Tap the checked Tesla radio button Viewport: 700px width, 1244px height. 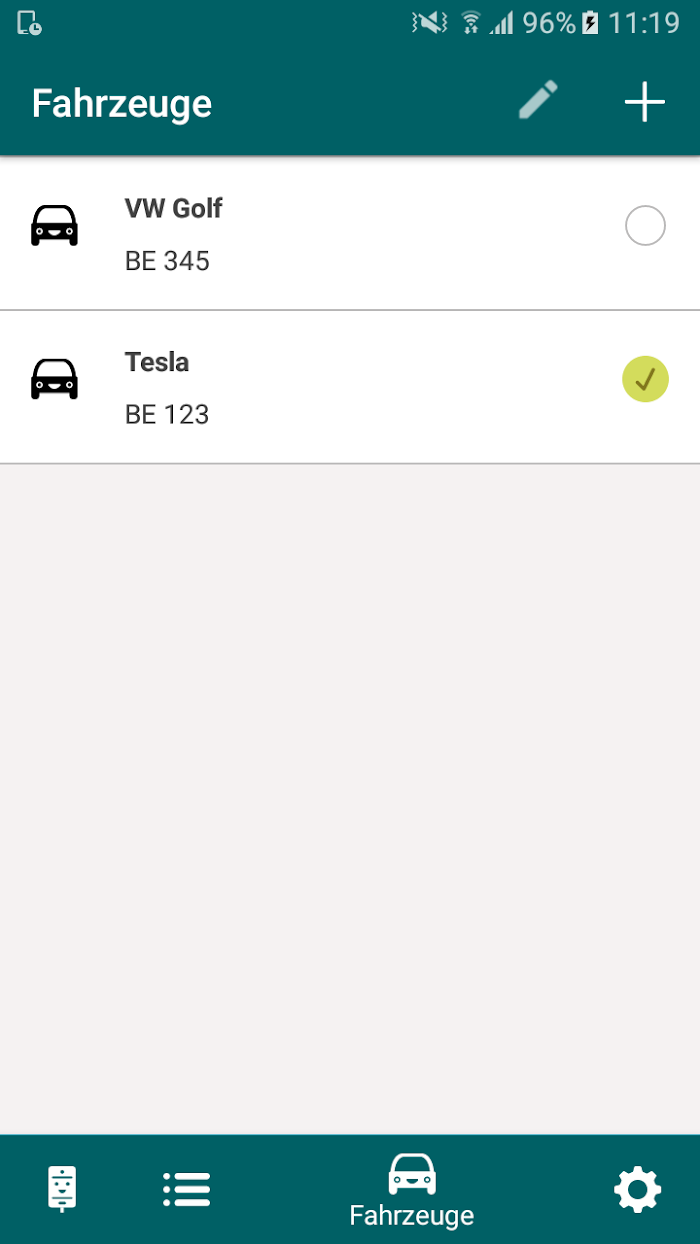pyautogui.click(x=645, y=380)
